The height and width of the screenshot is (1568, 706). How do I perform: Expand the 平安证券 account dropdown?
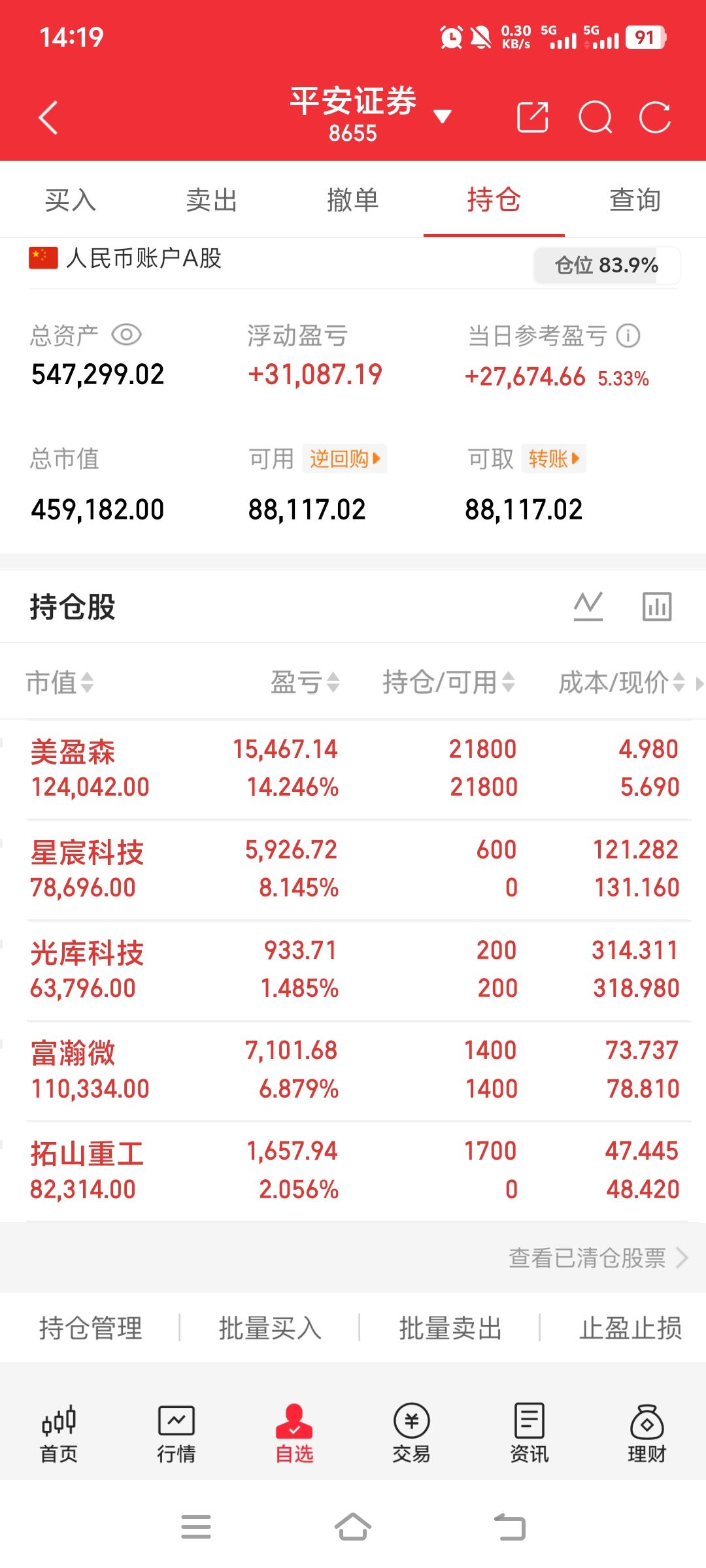tap(443, 116)
